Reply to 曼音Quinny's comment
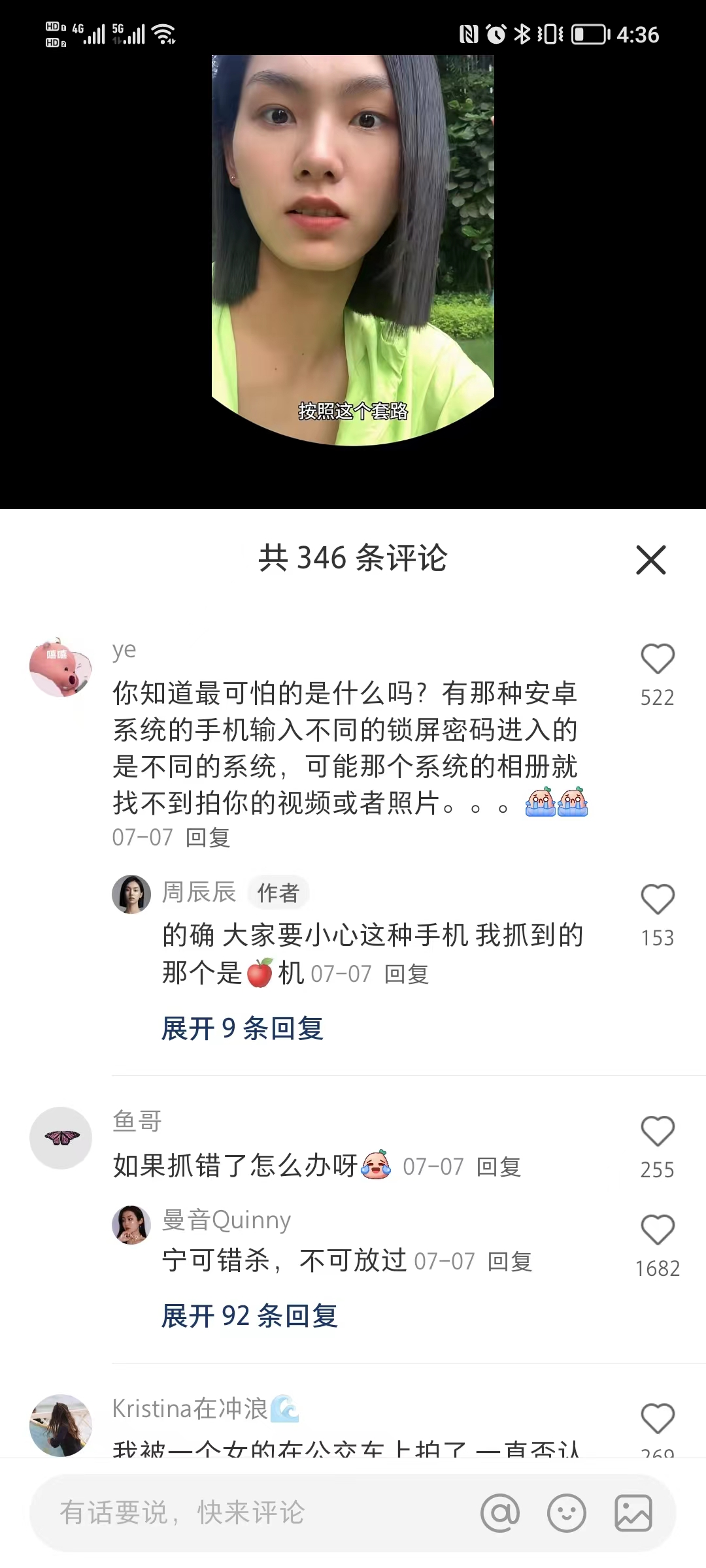706x1568 pixels. (x=510, y=1262)
